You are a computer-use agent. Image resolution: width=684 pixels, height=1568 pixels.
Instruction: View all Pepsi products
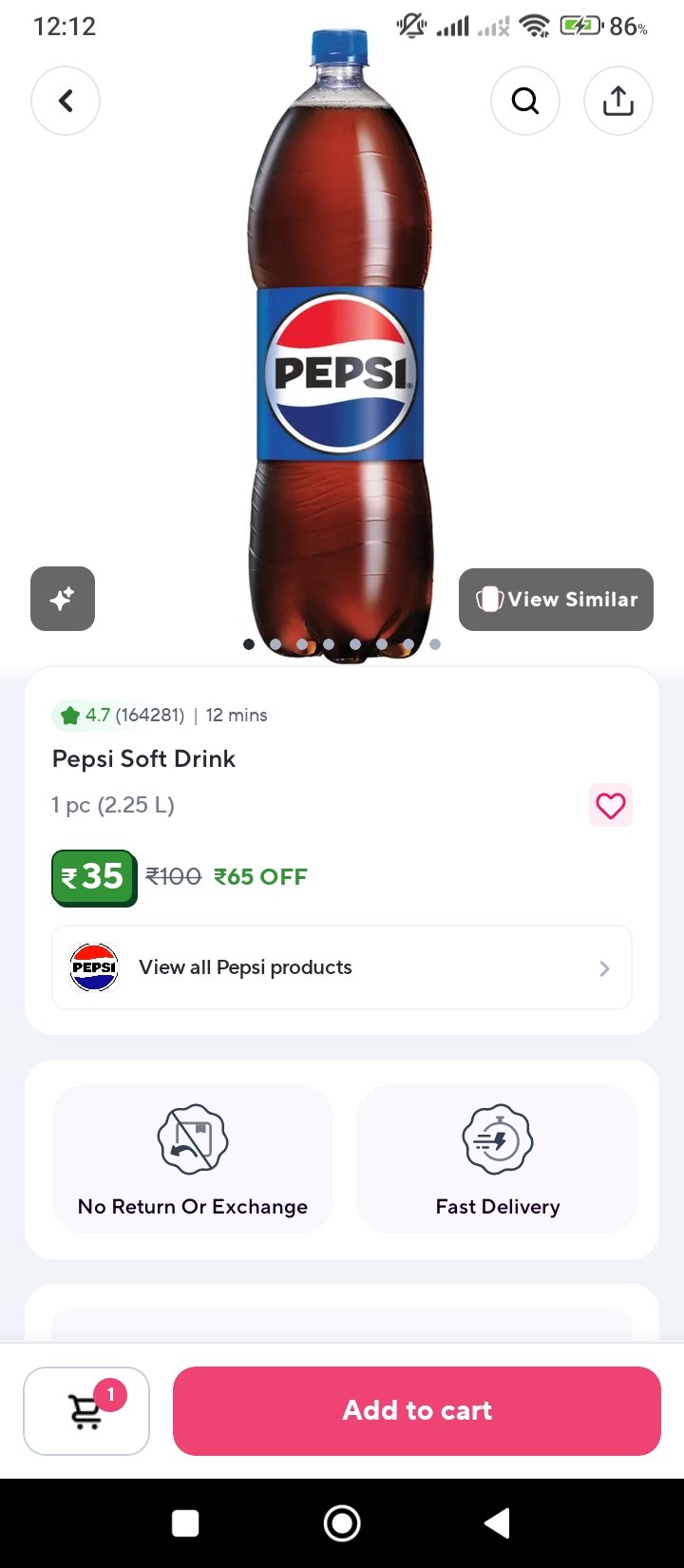(342, 967)
